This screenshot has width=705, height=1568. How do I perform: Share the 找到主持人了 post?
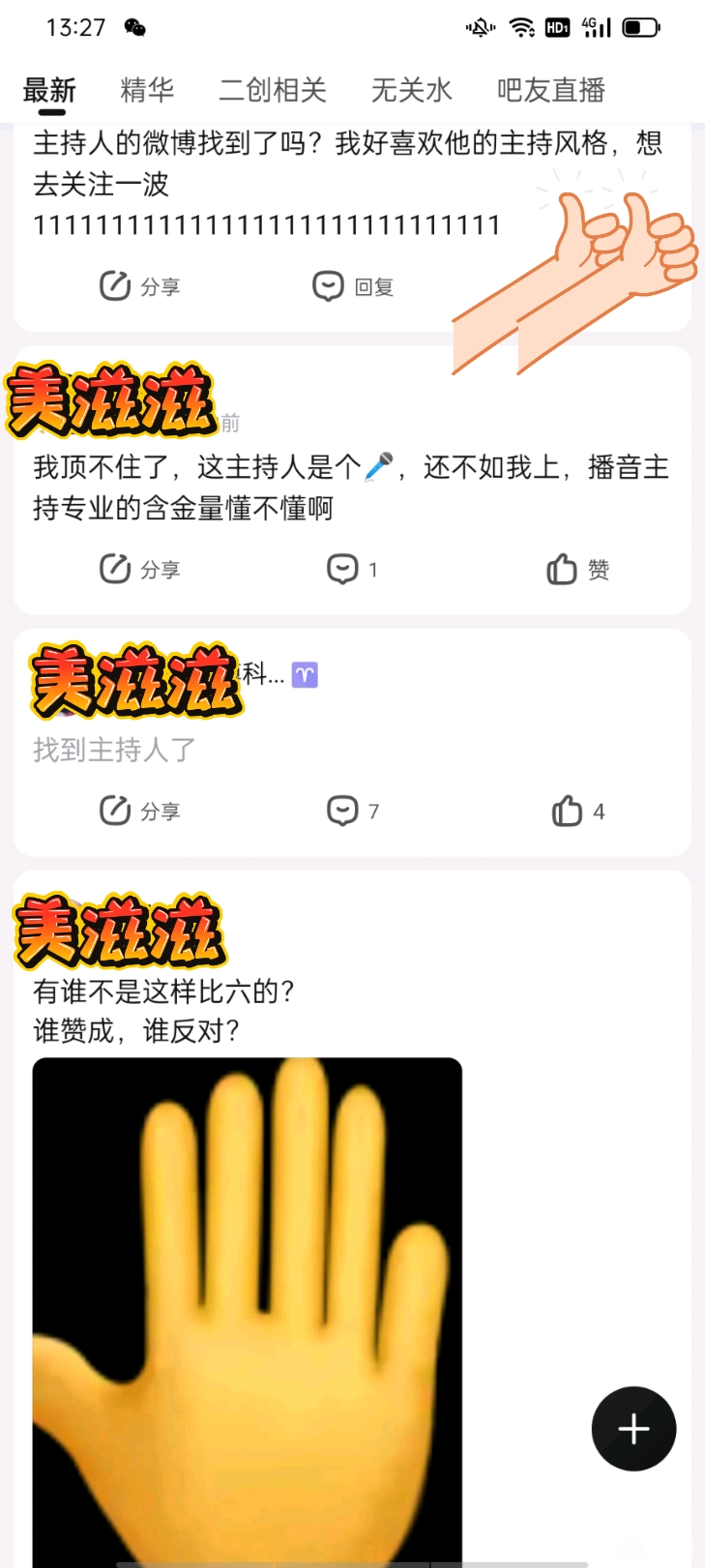tap(140, 811)
